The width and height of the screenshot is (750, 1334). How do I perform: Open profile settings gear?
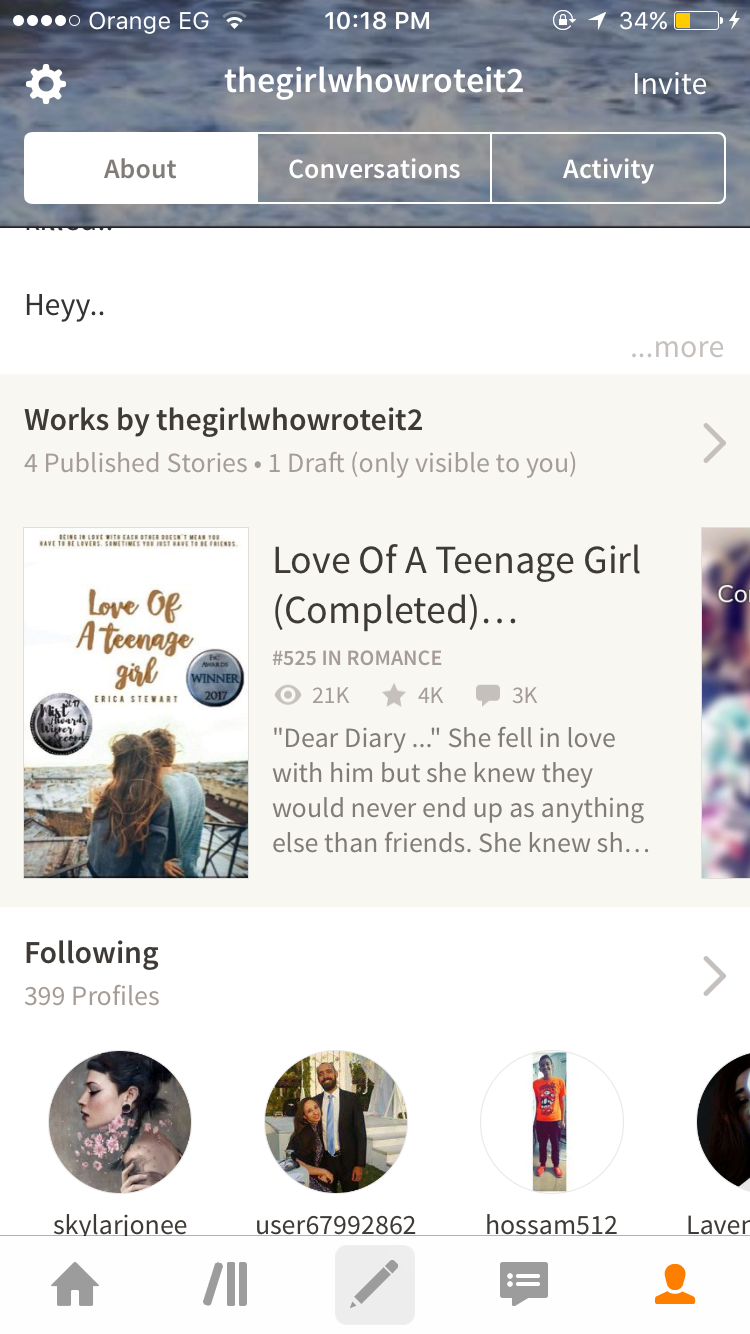coord(46,84)
